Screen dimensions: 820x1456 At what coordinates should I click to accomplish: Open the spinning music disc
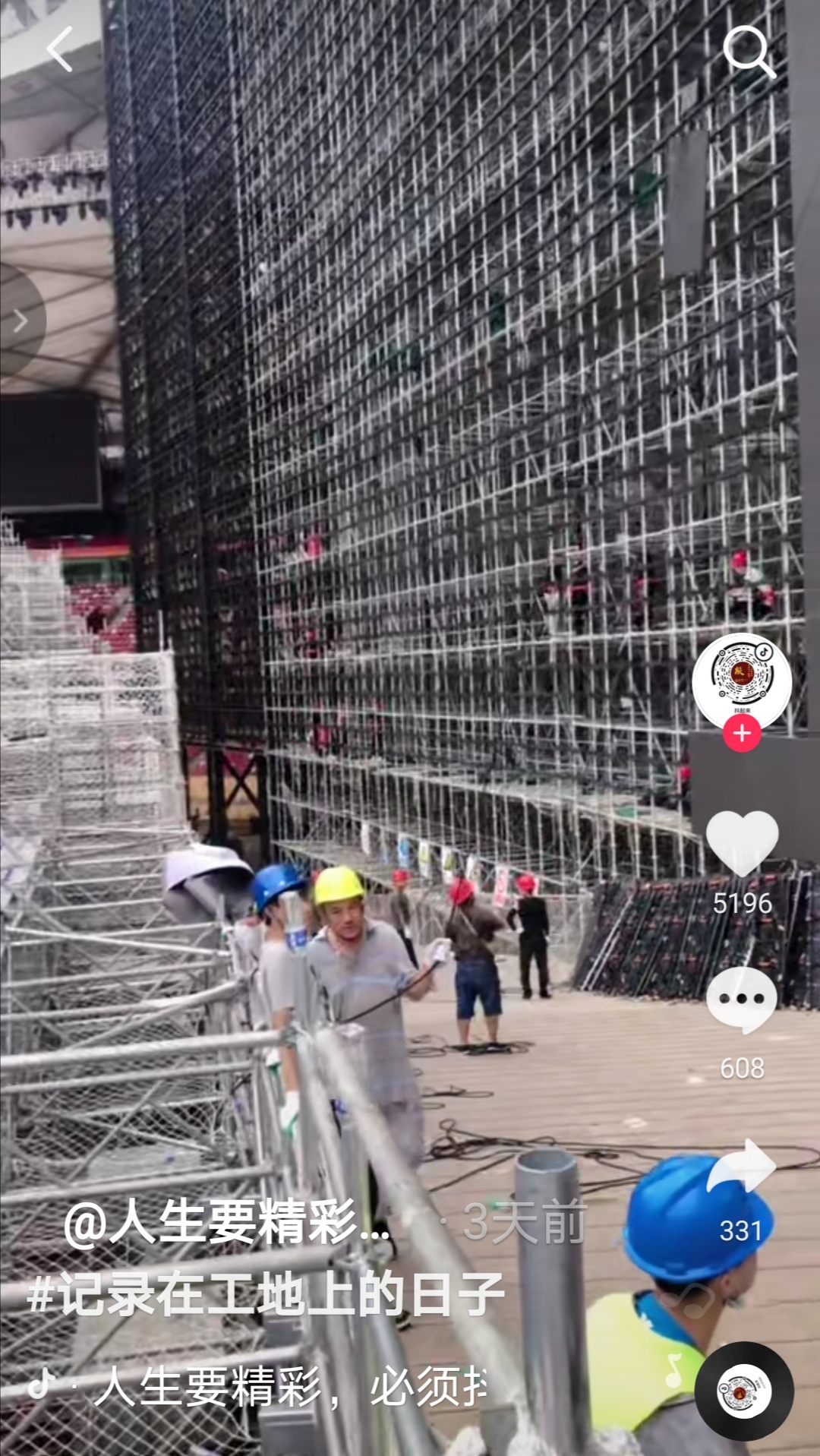click(743, 1391)
